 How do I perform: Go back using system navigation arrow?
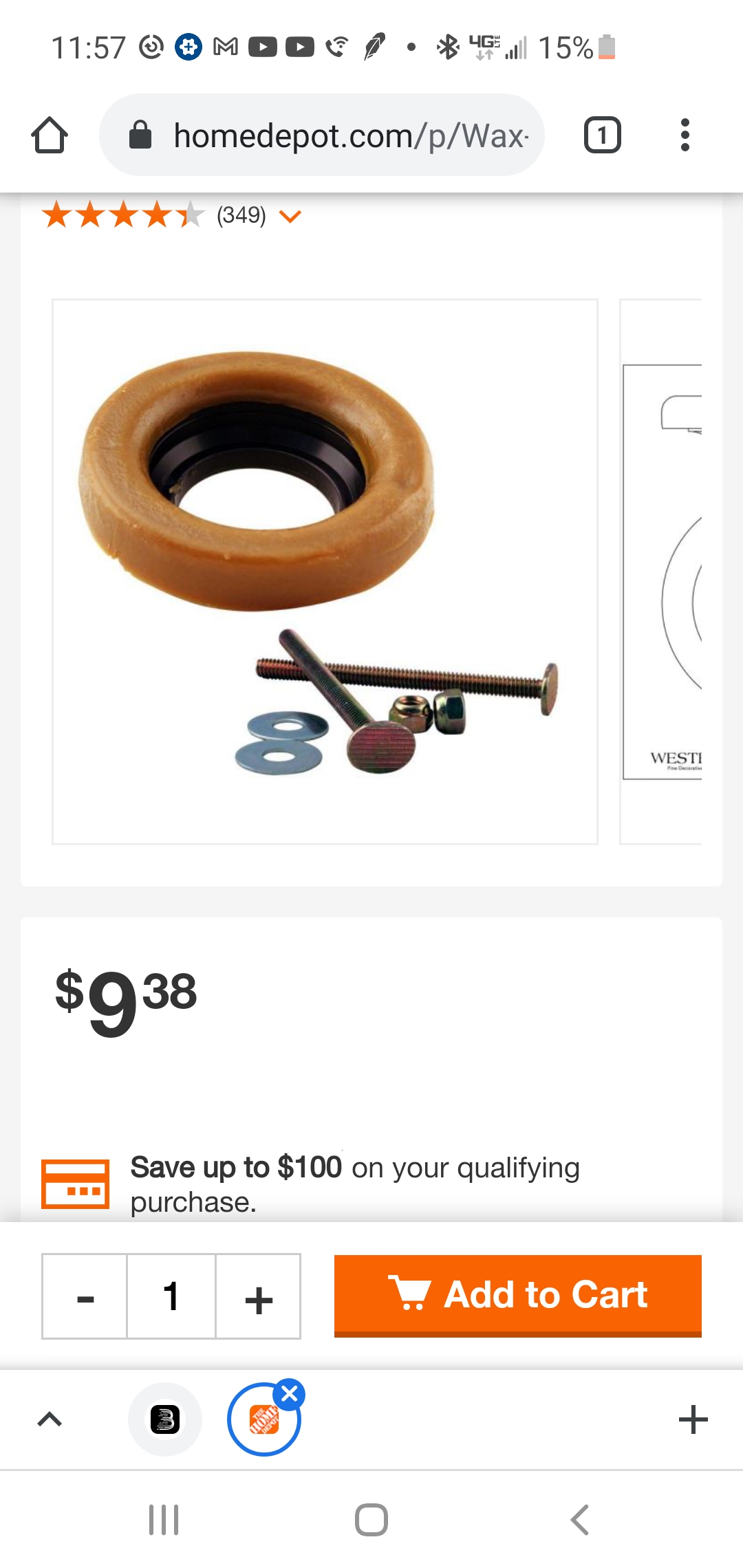click(x=579, y=1520)
